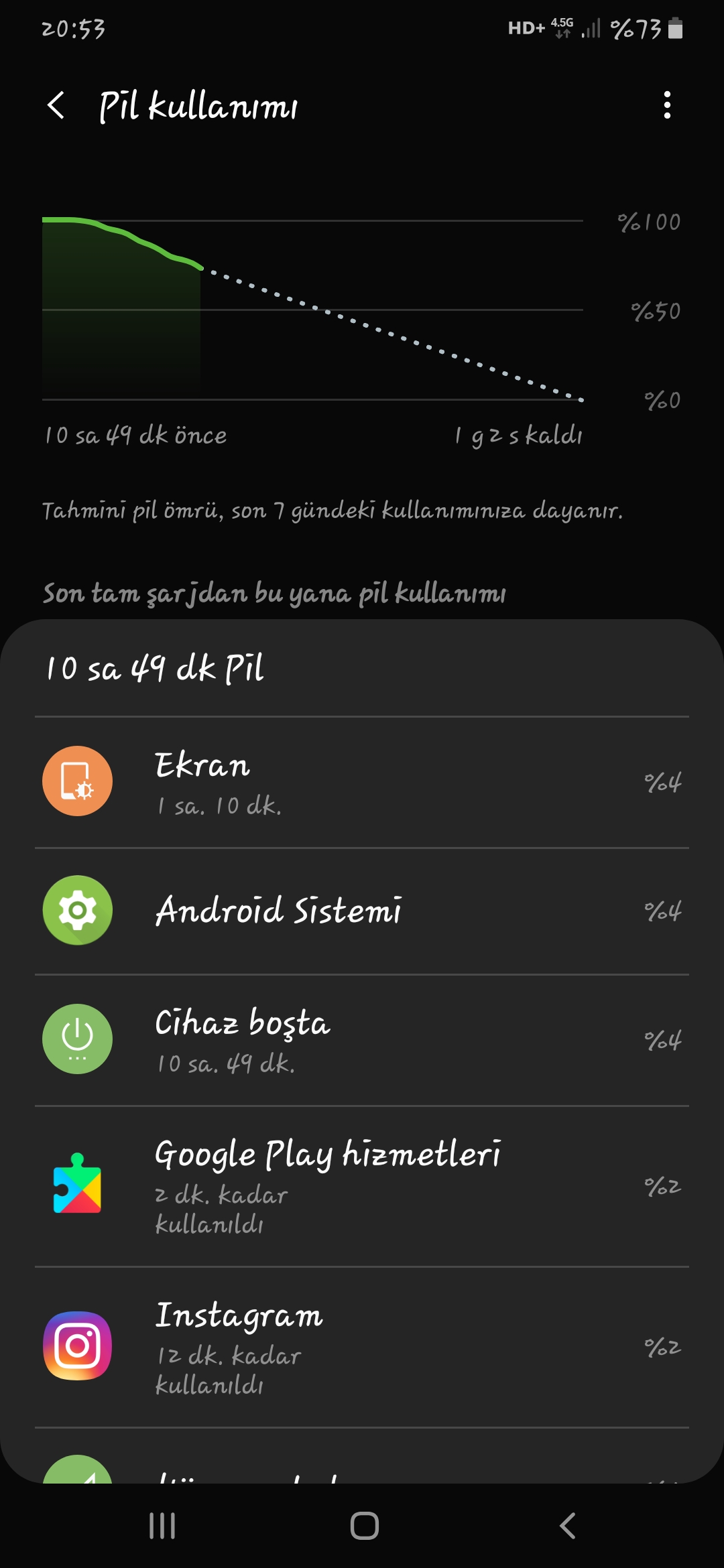Viewport: 724px width, 1568px height.
Task: View Cihaz boşta usage details
Action: point(362,1040)
